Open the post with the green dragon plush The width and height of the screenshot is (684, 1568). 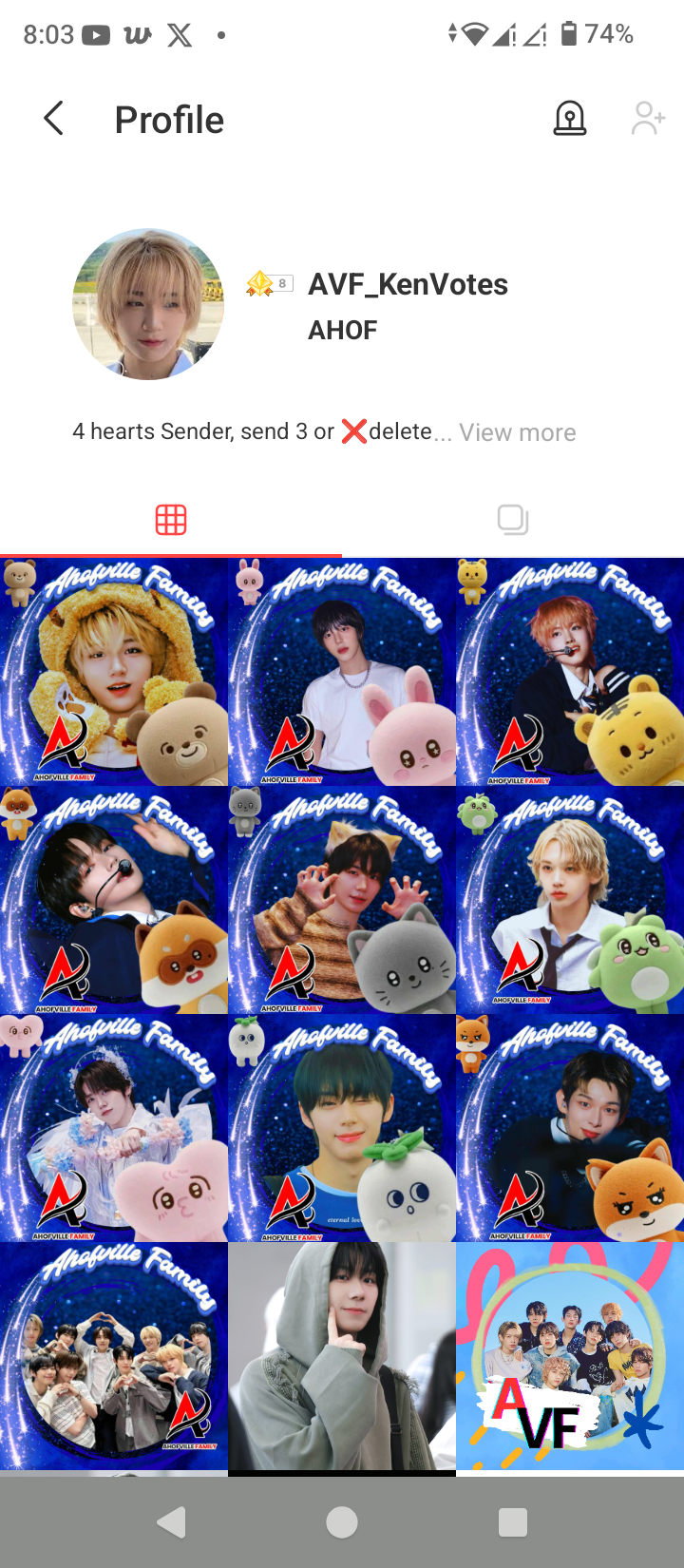point(570,900)
